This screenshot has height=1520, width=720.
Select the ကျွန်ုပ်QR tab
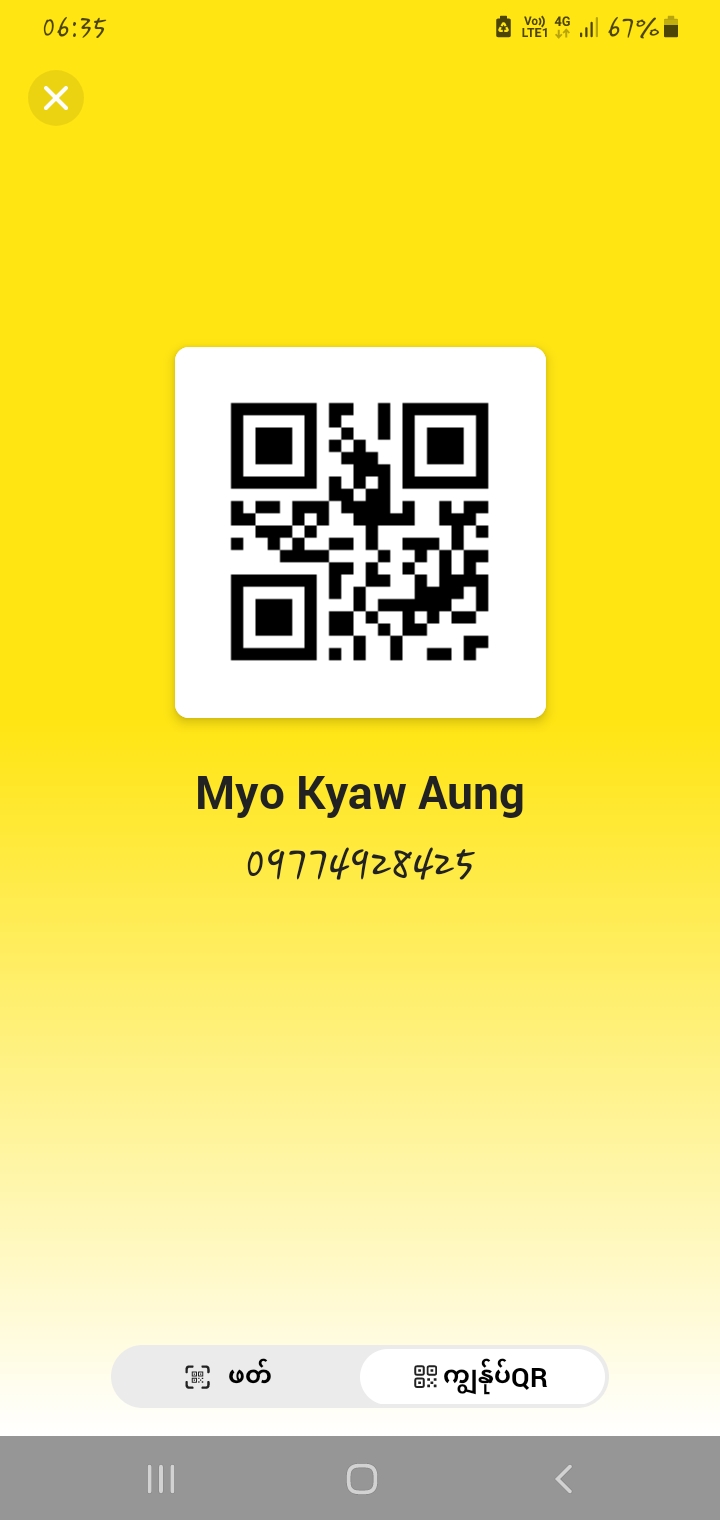tap(482, 1377)
